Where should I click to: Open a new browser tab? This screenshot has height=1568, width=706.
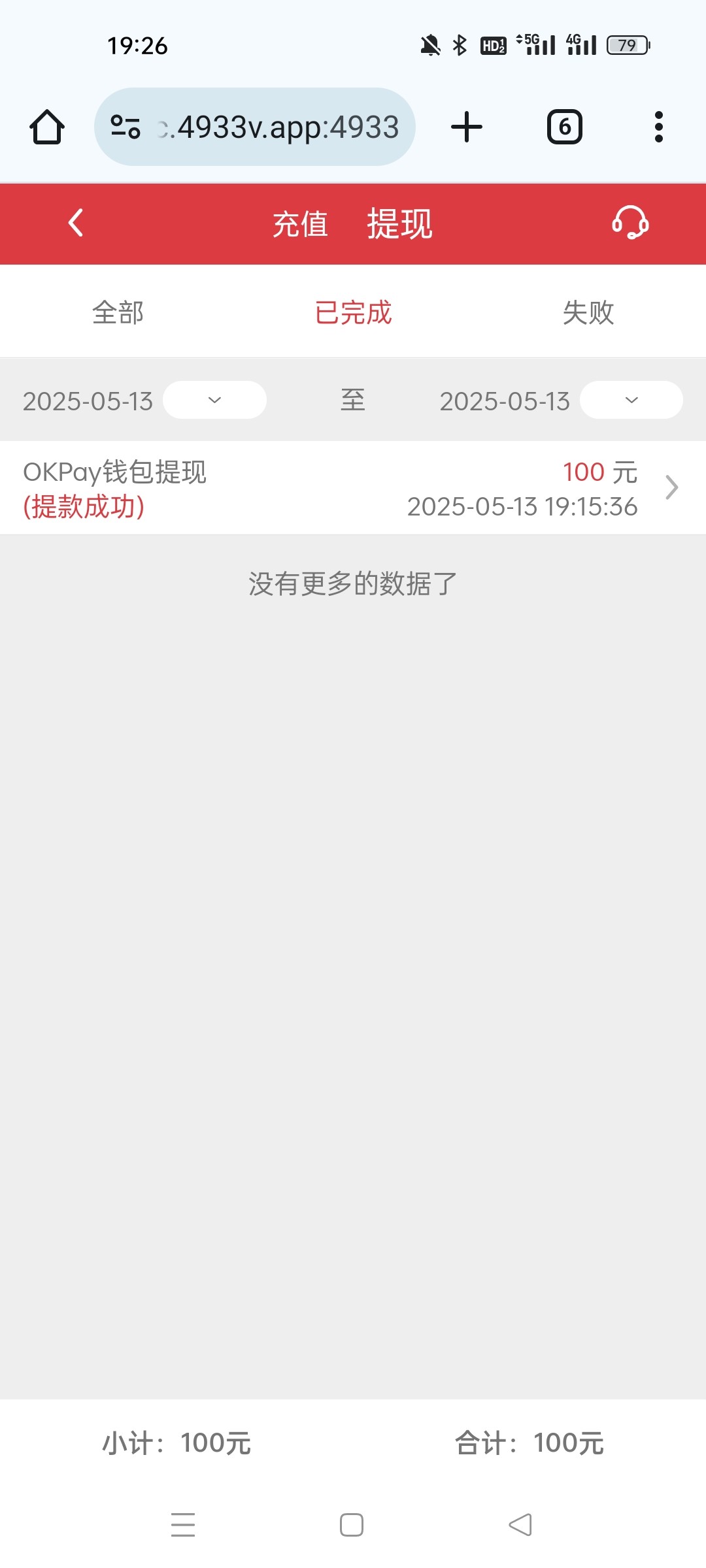(467, 127)
